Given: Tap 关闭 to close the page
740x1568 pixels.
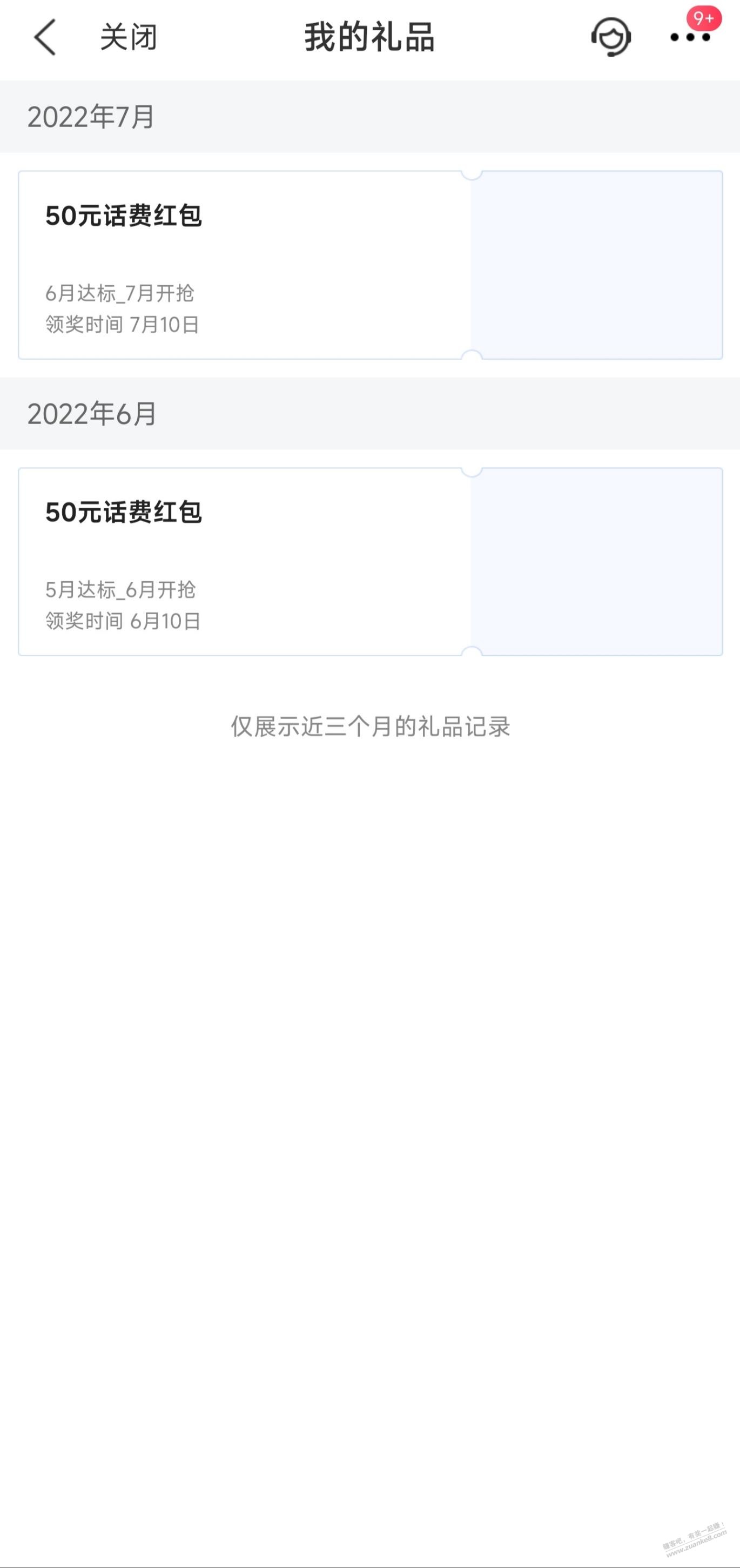Looking at the screenshot, I should point(129,38).
